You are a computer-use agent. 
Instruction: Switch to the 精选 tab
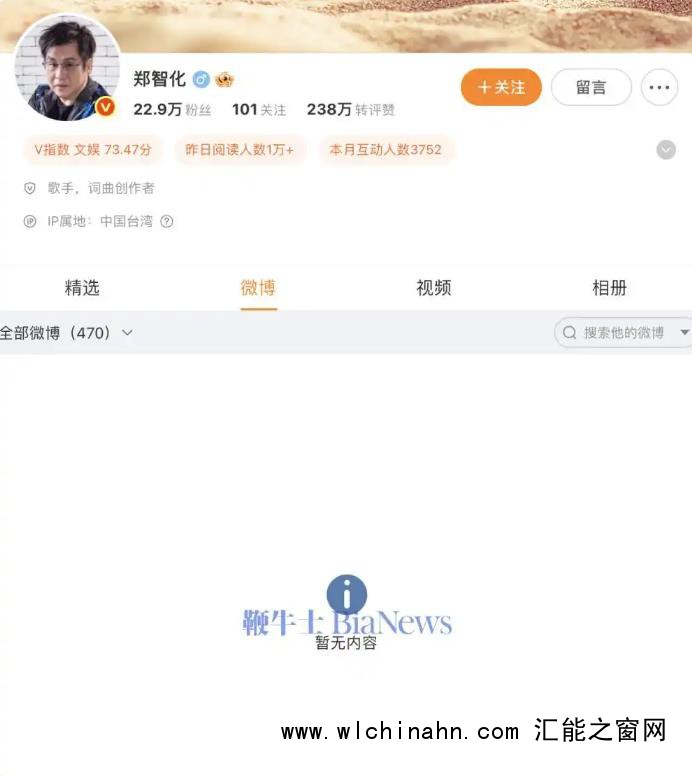pyautogui.click(x=82, y=288)
